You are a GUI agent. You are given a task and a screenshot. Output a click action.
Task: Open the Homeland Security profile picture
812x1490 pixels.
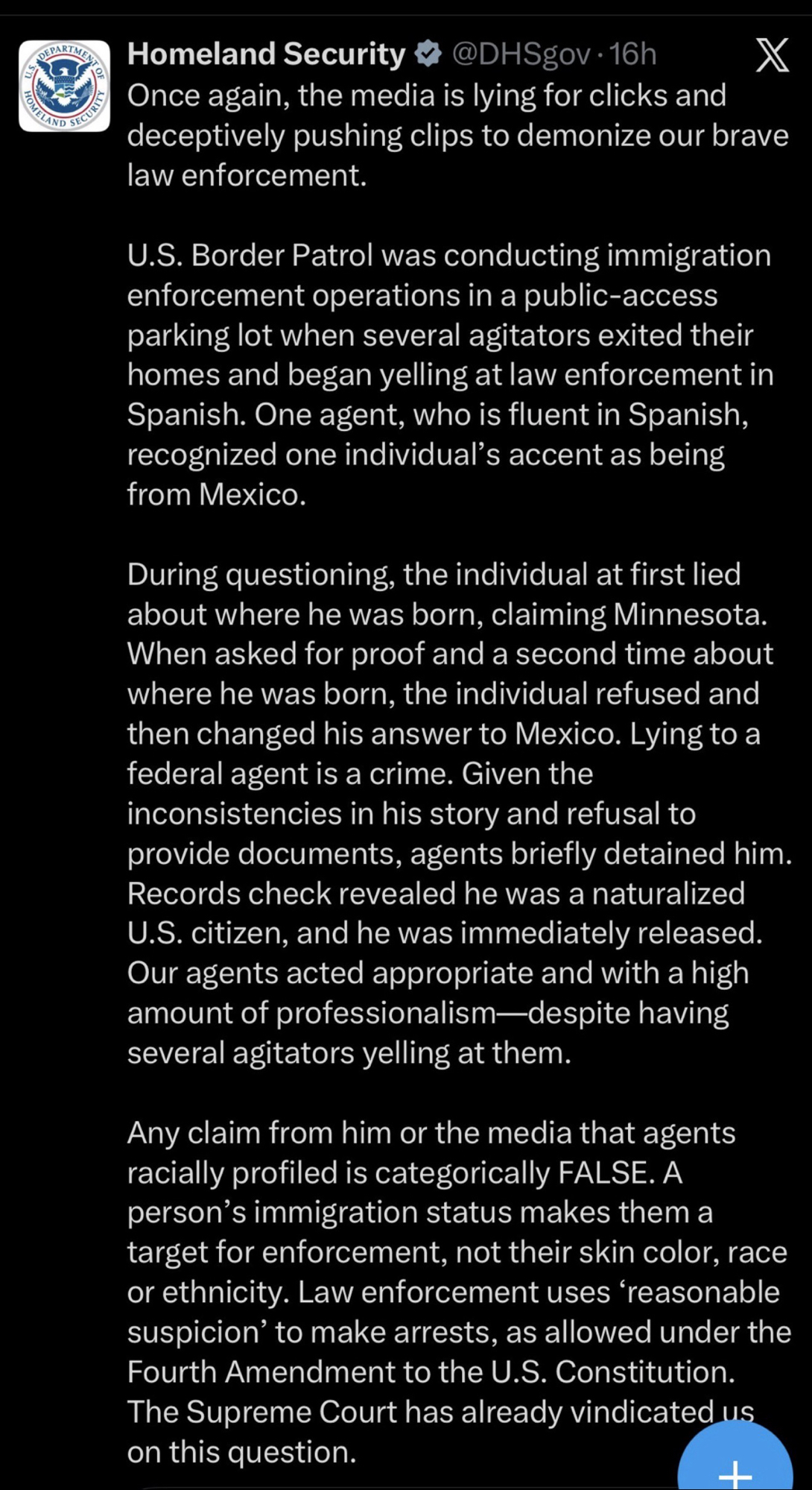click(x=64, y=86)
